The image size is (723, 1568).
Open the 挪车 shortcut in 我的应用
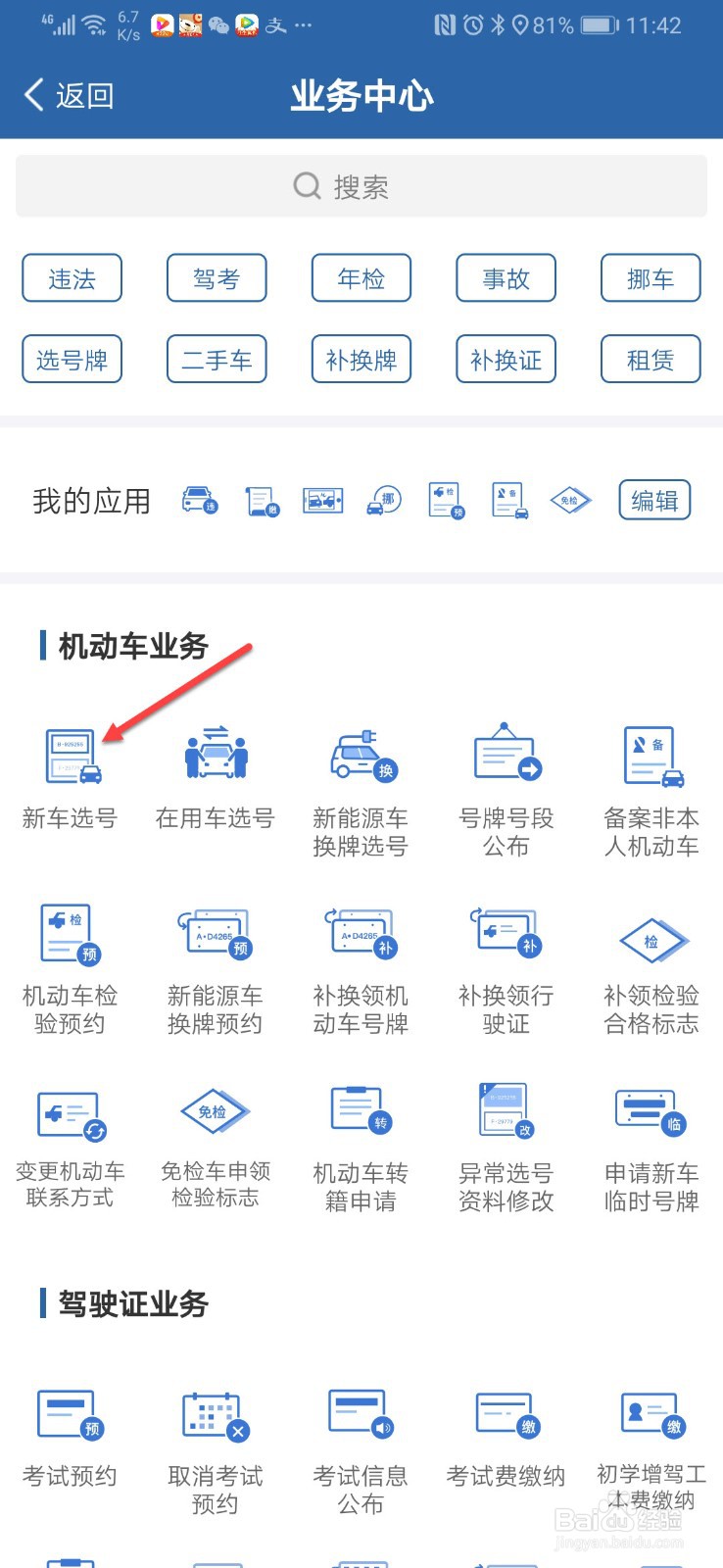point(384,500)
